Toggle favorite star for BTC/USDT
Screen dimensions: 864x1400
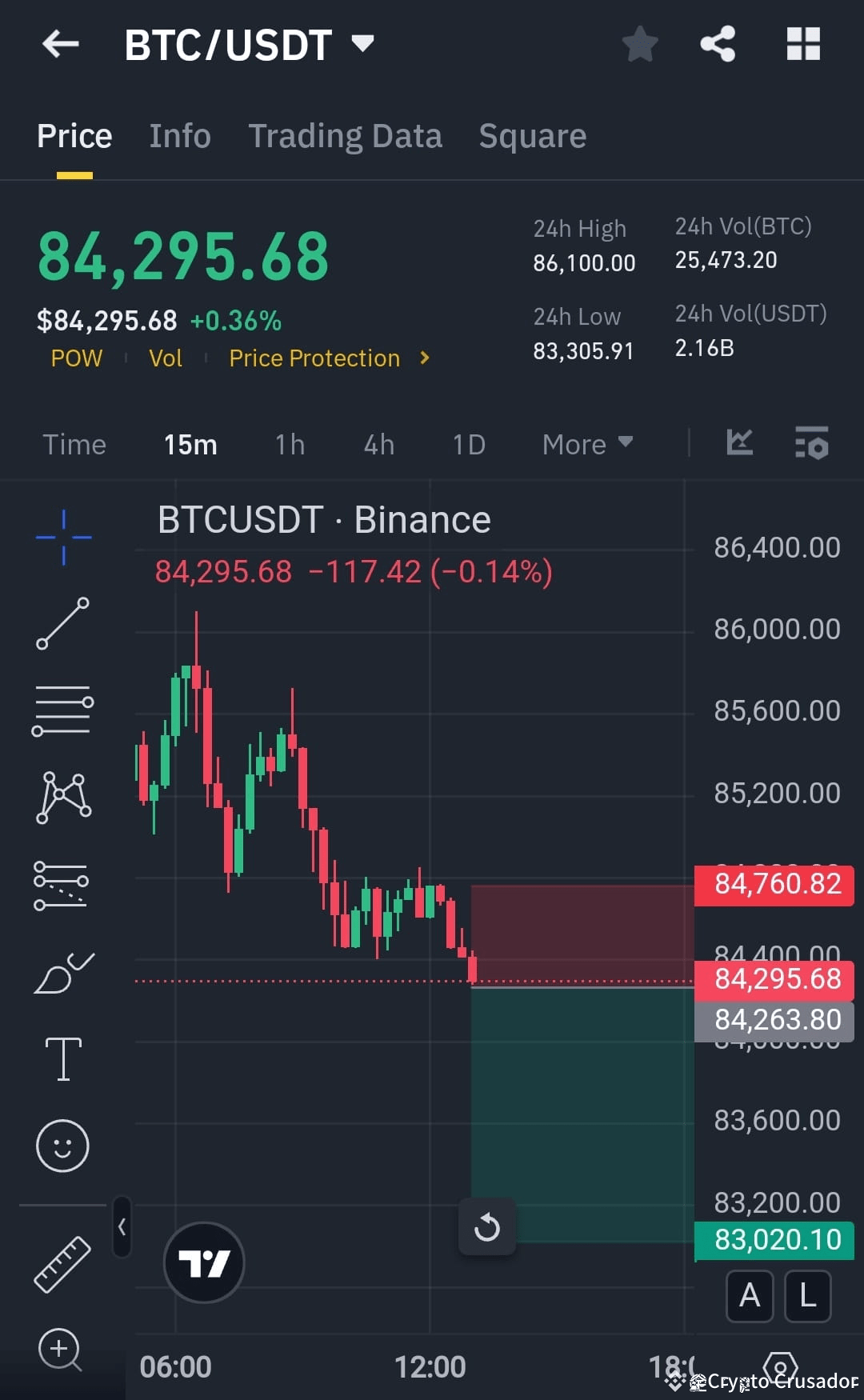pos(640,44)
